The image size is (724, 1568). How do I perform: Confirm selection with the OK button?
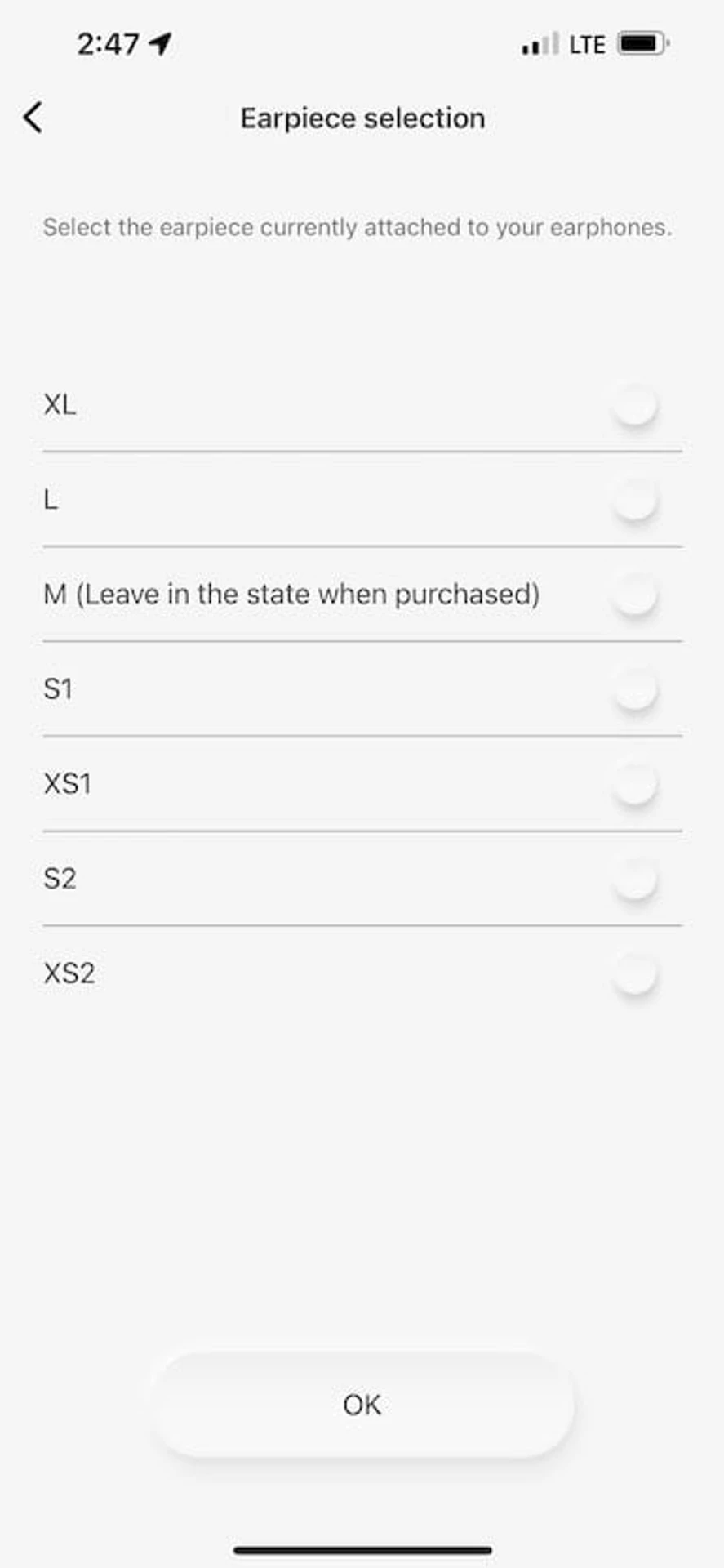[362, 1405]
